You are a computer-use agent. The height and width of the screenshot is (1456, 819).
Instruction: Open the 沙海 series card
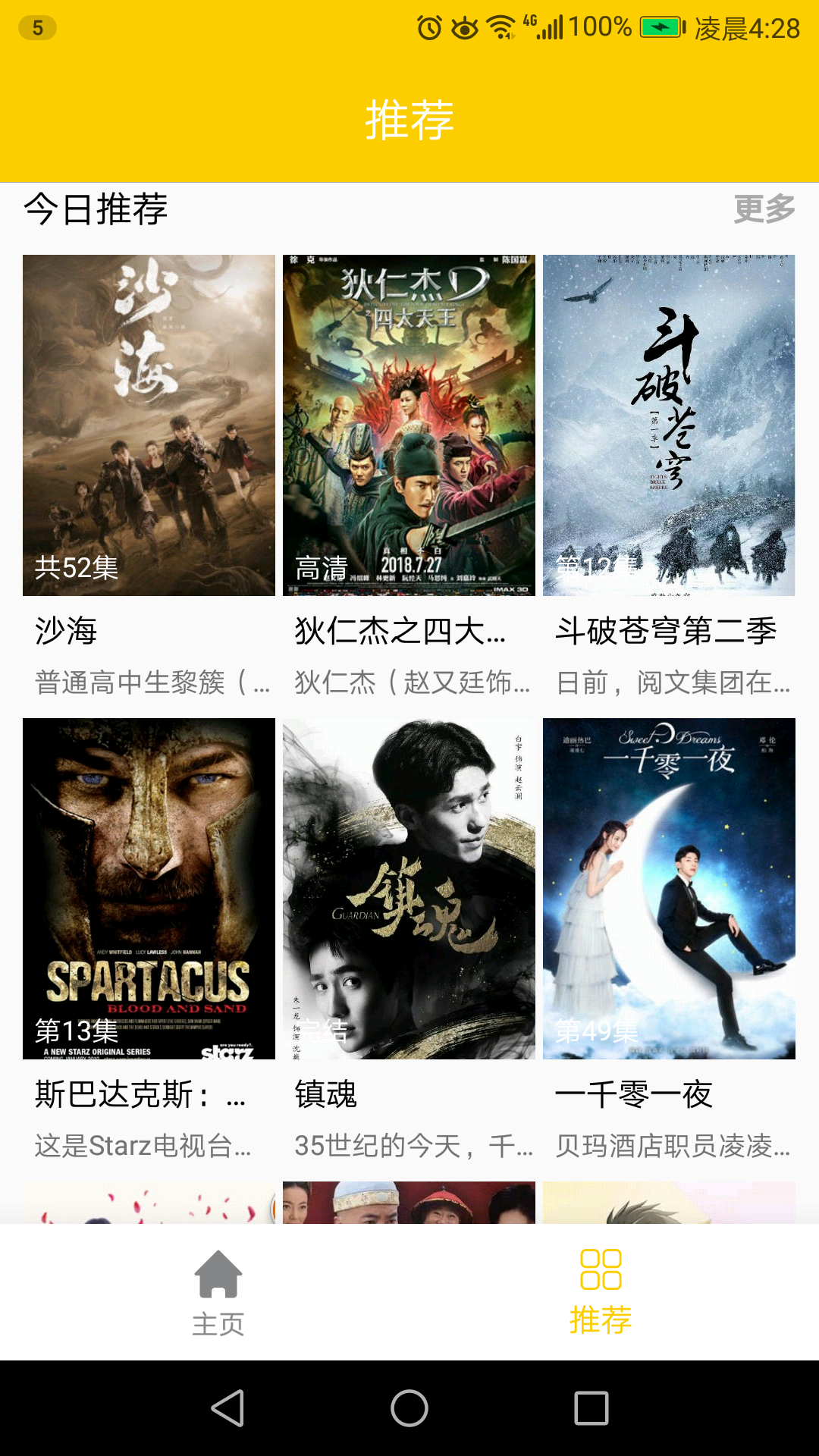click(x=149, y=425)
